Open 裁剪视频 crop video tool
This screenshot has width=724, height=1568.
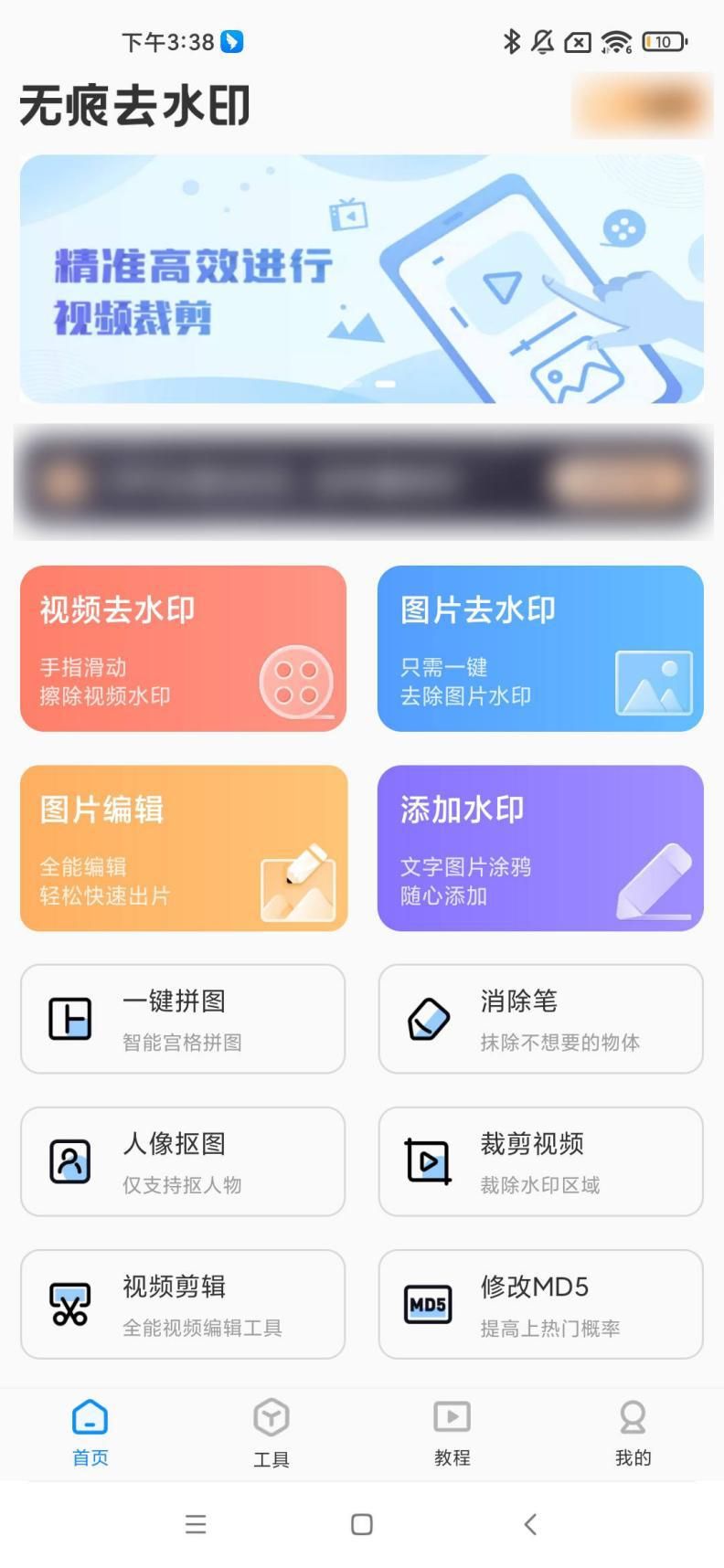point(540,1161)
